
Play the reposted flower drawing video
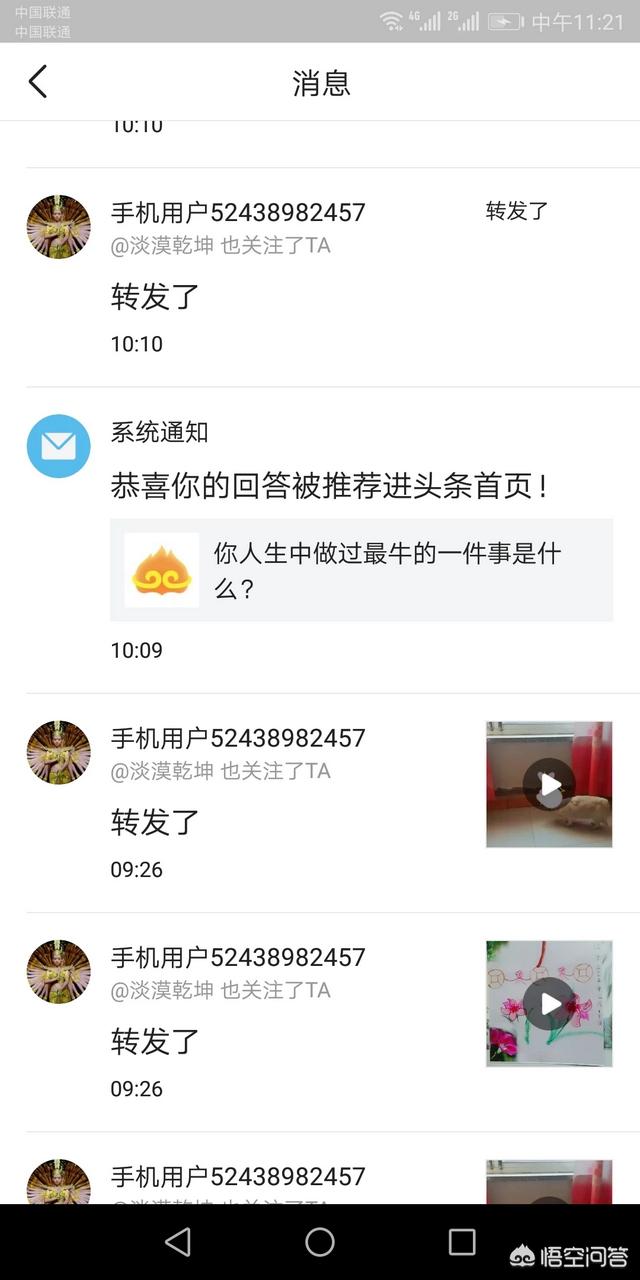(549, 1003)
